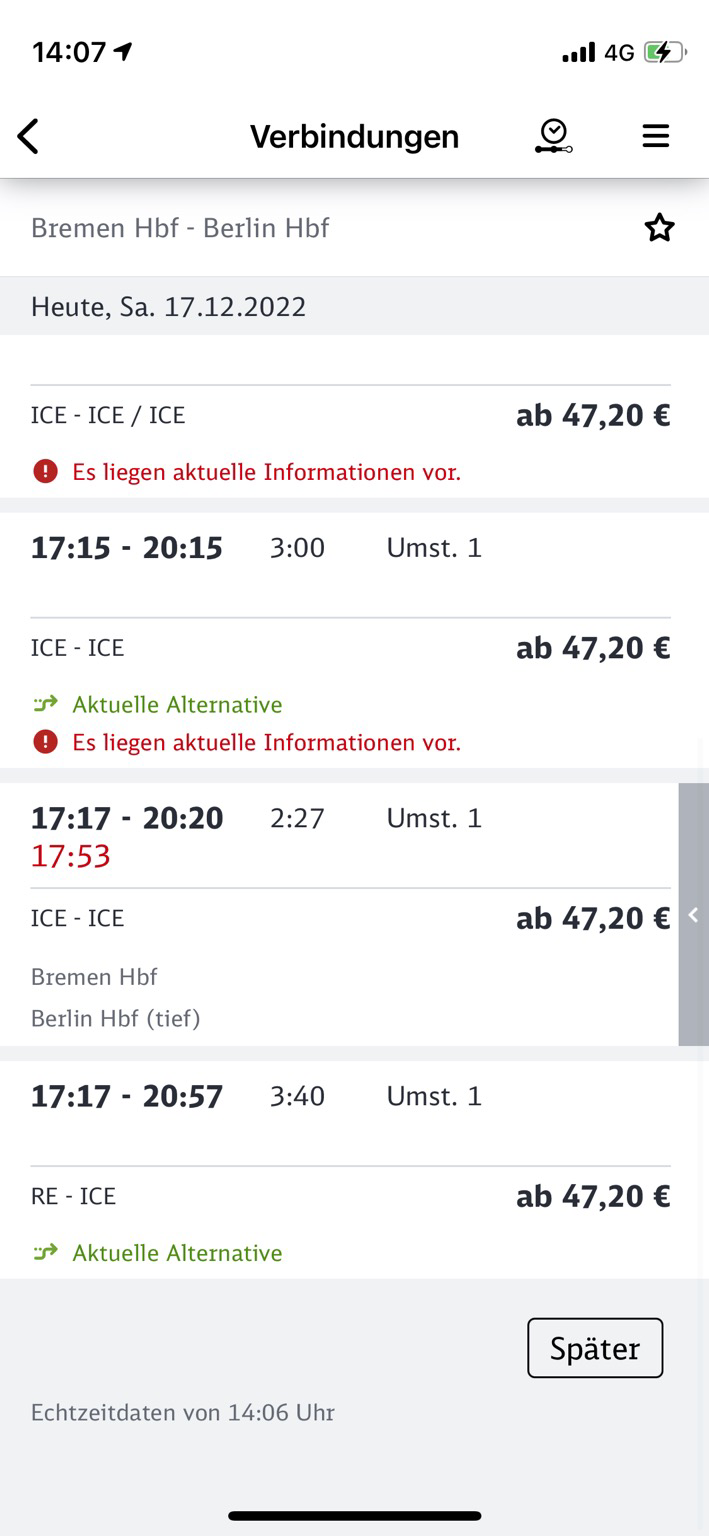
Task: Tap the gray side arrow on 17:17 - 20:20
Action: click(x=694, y=914)
